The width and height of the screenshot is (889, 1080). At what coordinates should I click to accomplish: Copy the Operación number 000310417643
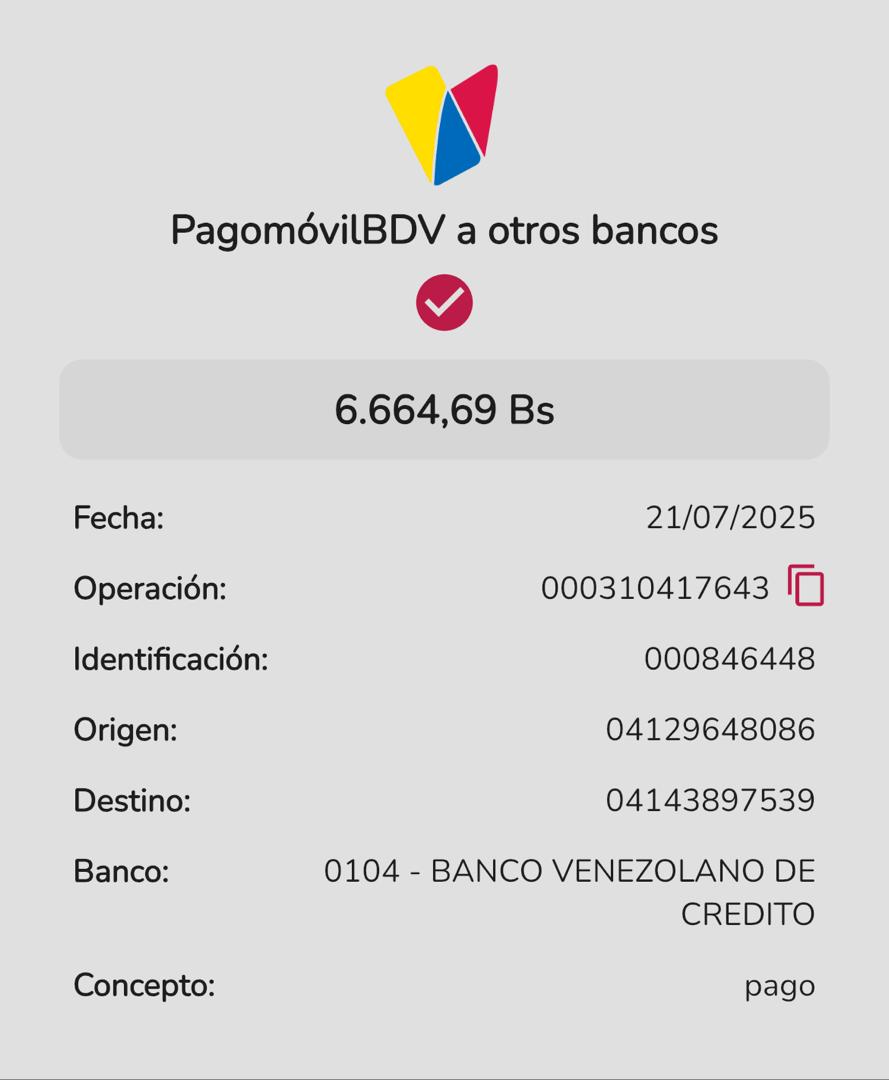click(806, 586)
